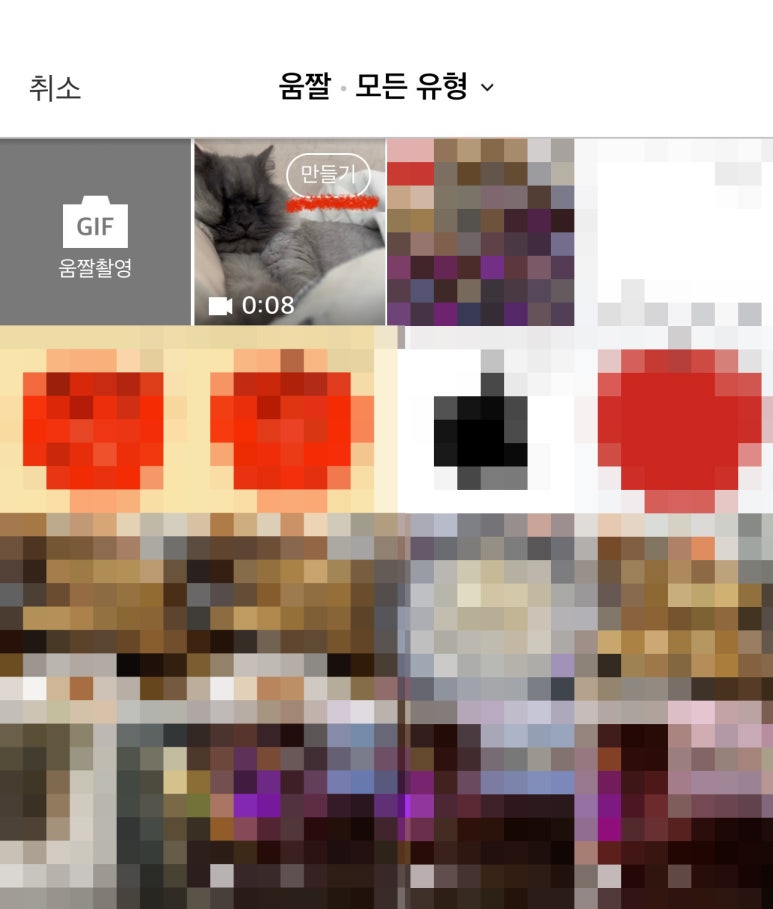Select the black heart thumbnail
Image resolution: width=773 pixels, height=909 pixels.
click(485, 420)
